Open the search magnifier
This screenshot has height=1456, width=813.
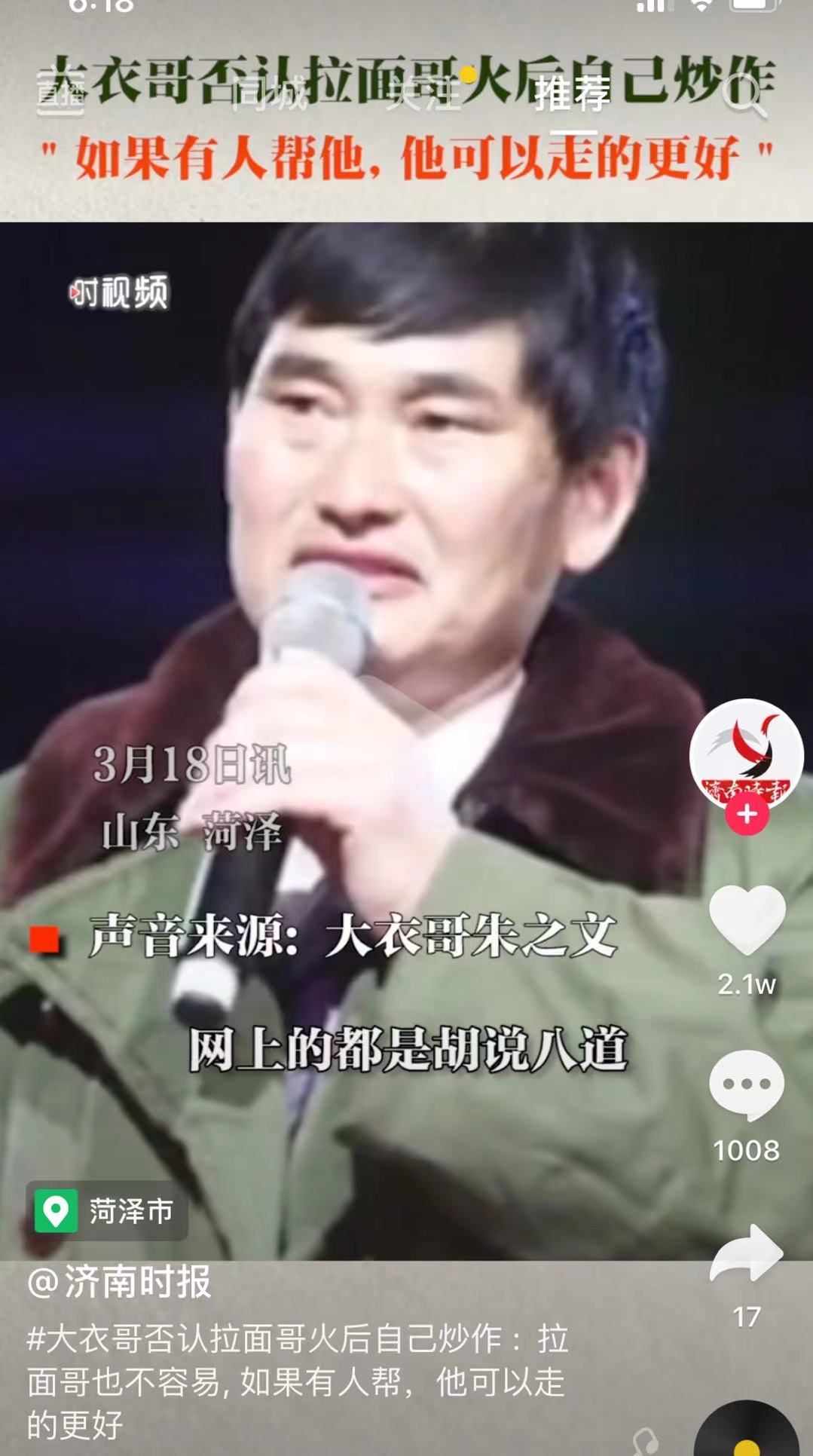click(x=743, y=95)
